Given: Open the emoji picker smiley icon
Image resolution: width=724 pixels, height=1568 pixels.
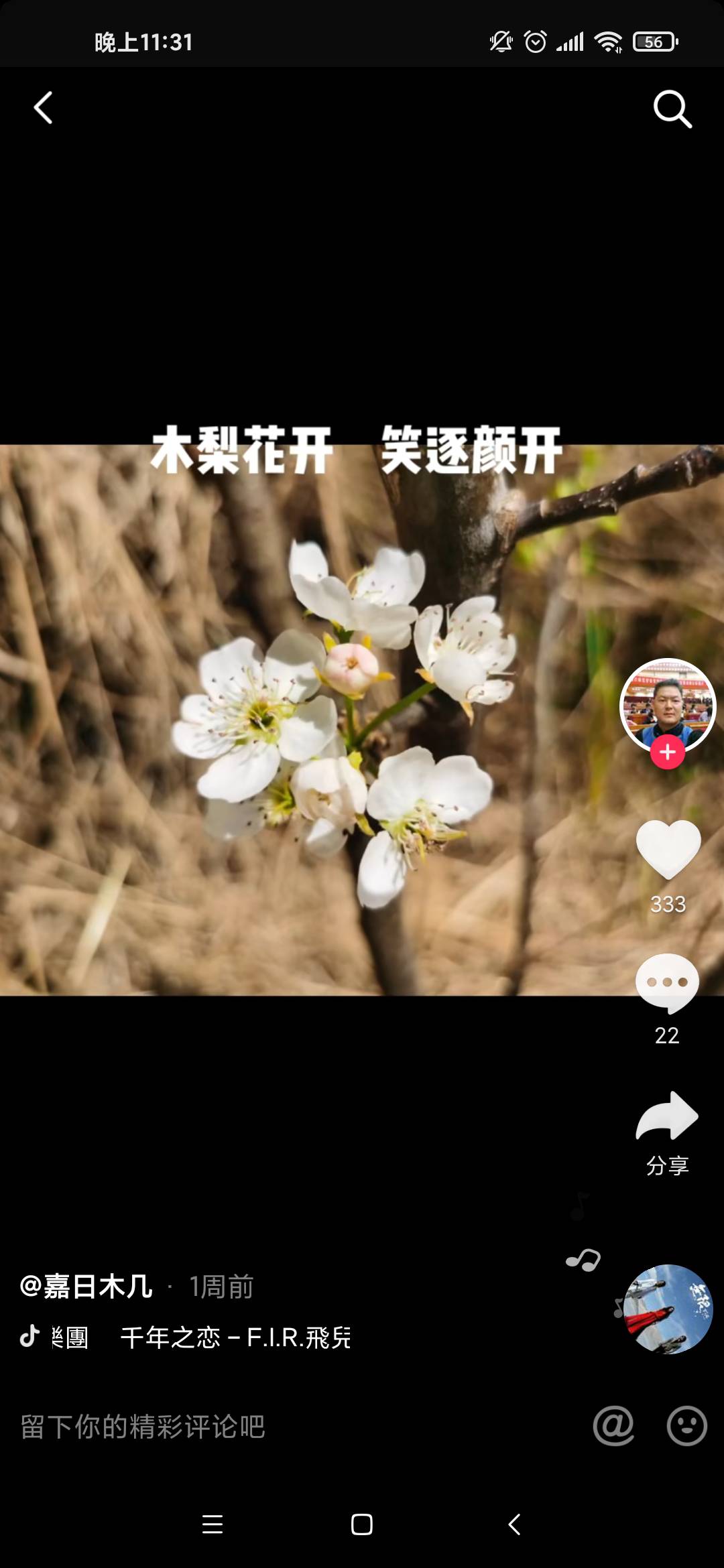Looking at the screenshot, I should tap(686, 1426).
